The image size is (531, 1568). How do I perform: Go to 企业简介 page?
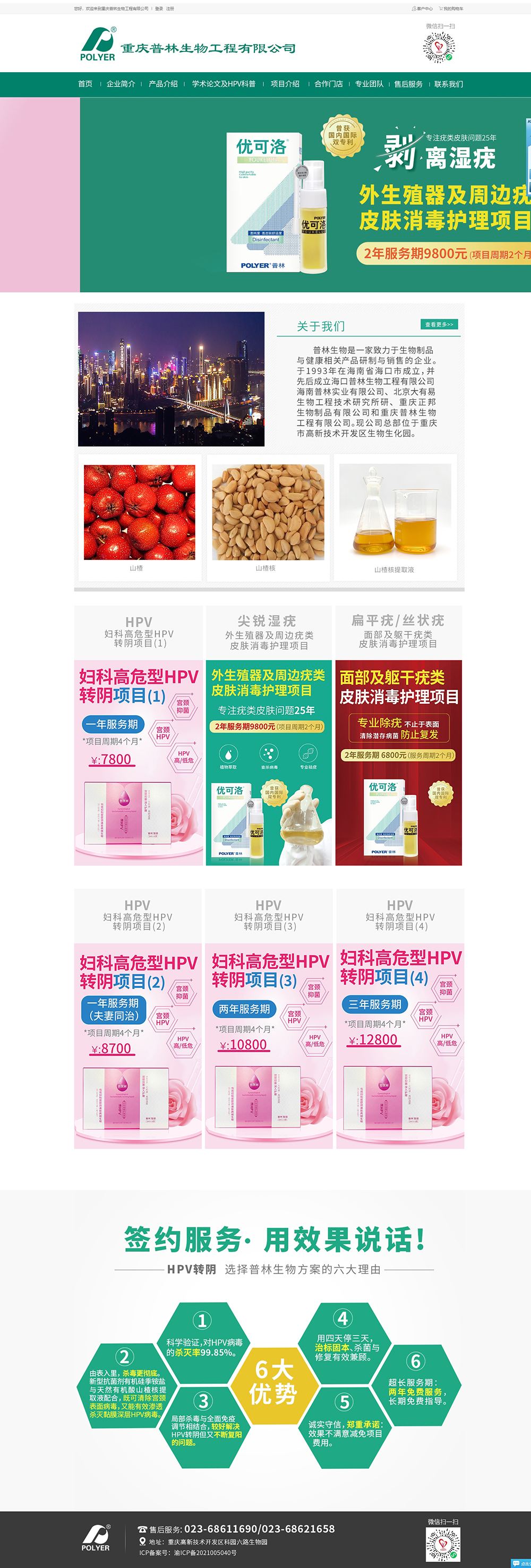[x=121, y=84]
